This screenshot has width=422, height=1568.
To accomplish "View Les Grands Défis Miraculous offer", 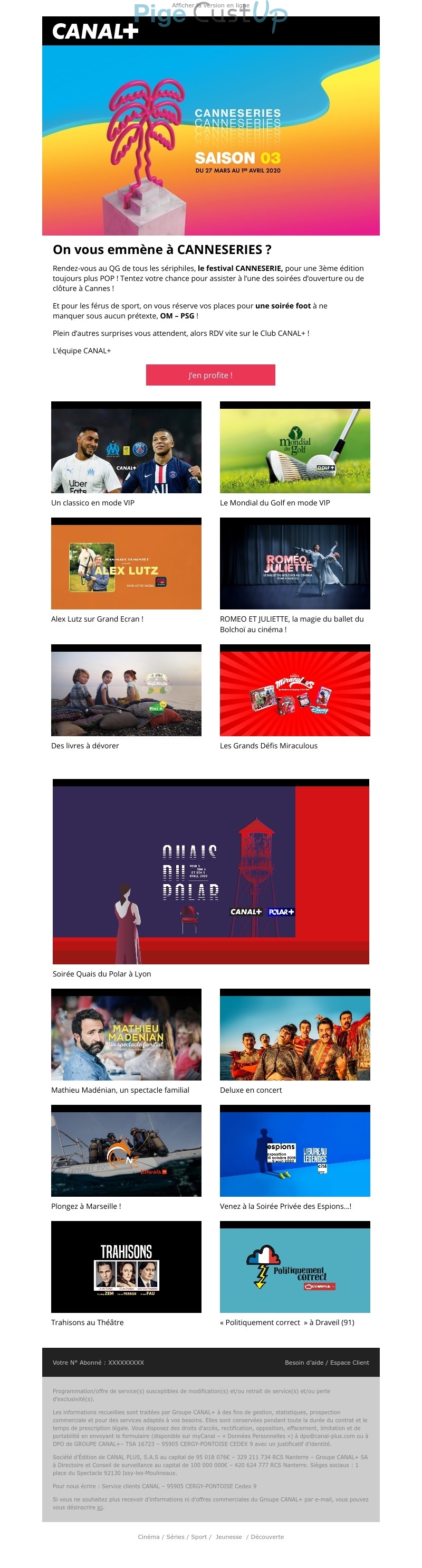I will 295,690.
